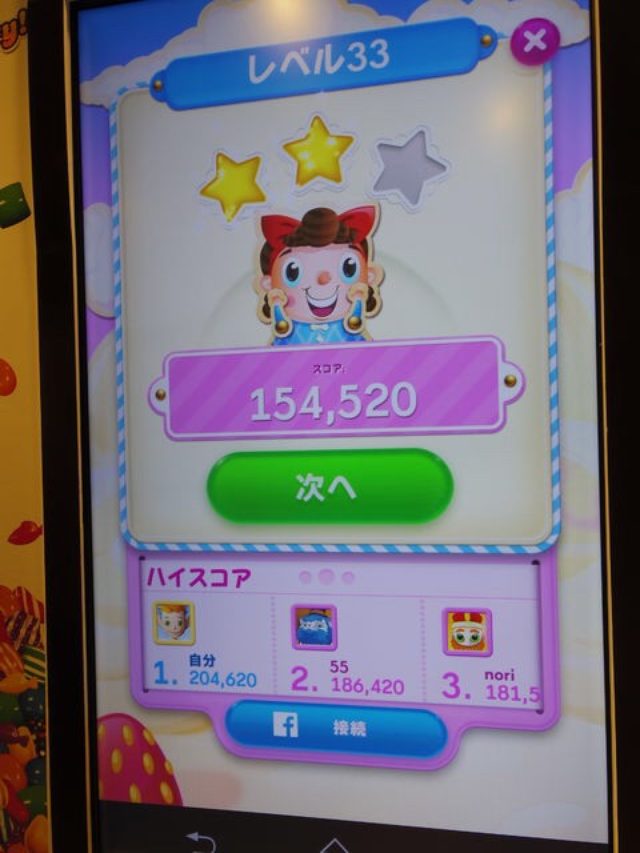Close the level 33 result dialog

(x=535, y=41)
